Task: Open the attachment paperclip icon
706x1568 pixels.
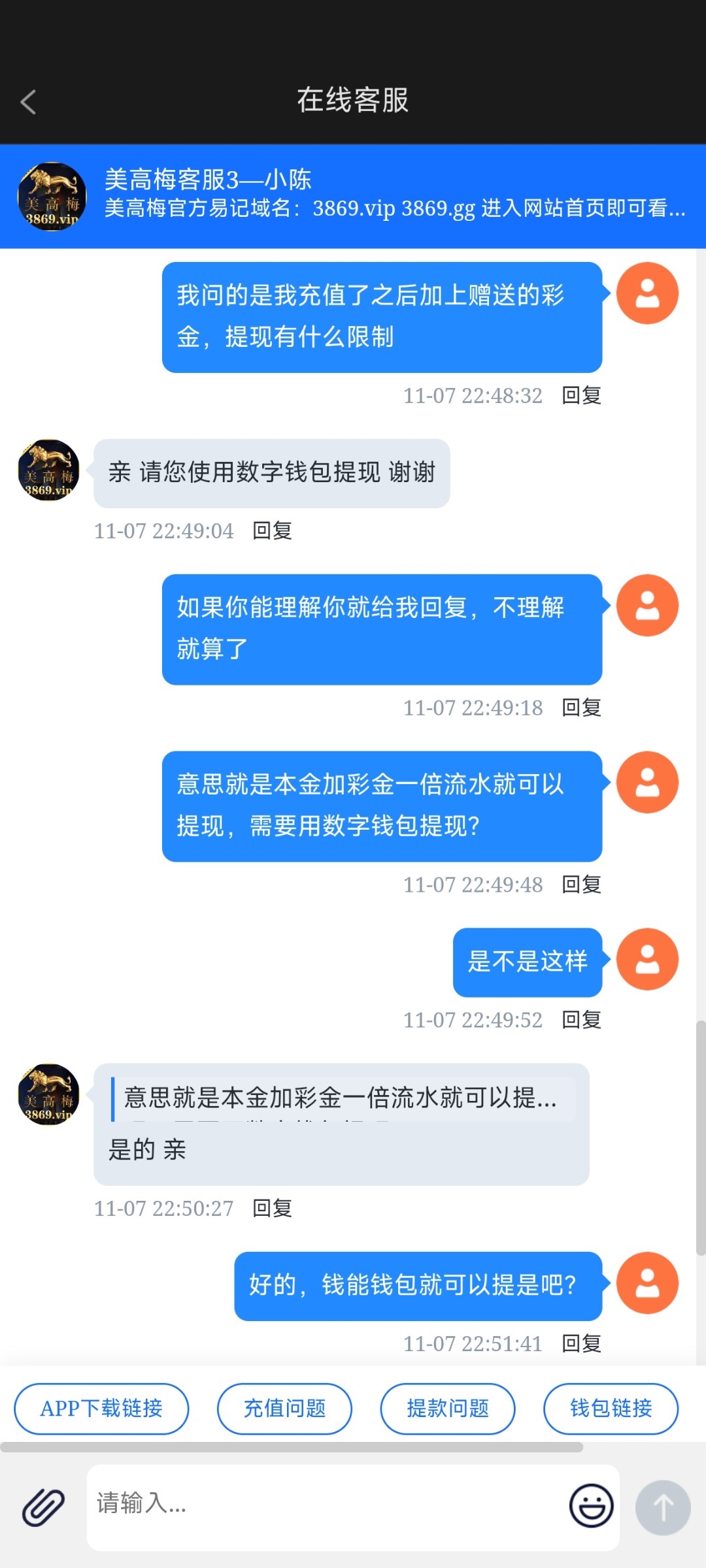Action: click(x=43, y=1507)
